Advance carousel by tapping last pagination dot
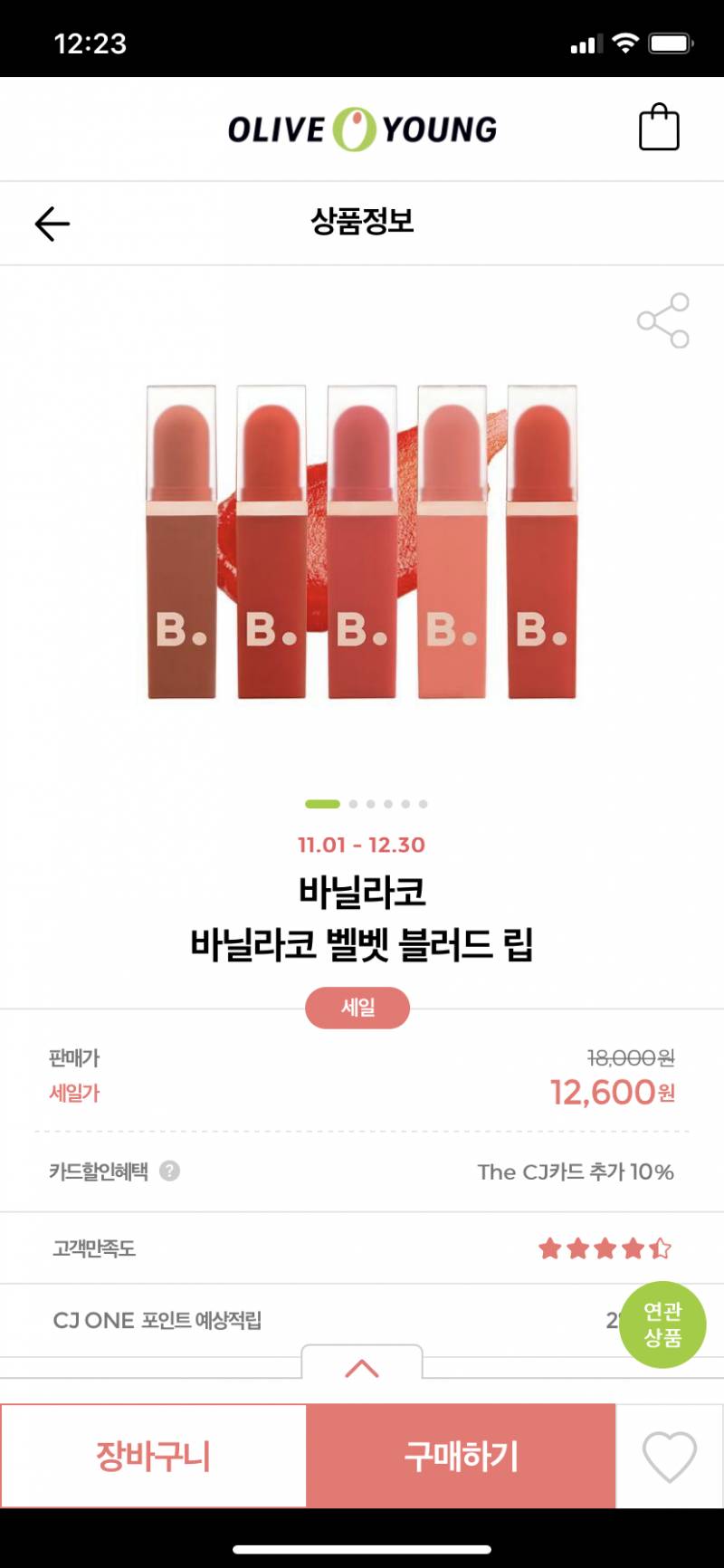Image resolution: width=724 pixels, height=1568 pixels. (x=423, y=802)
